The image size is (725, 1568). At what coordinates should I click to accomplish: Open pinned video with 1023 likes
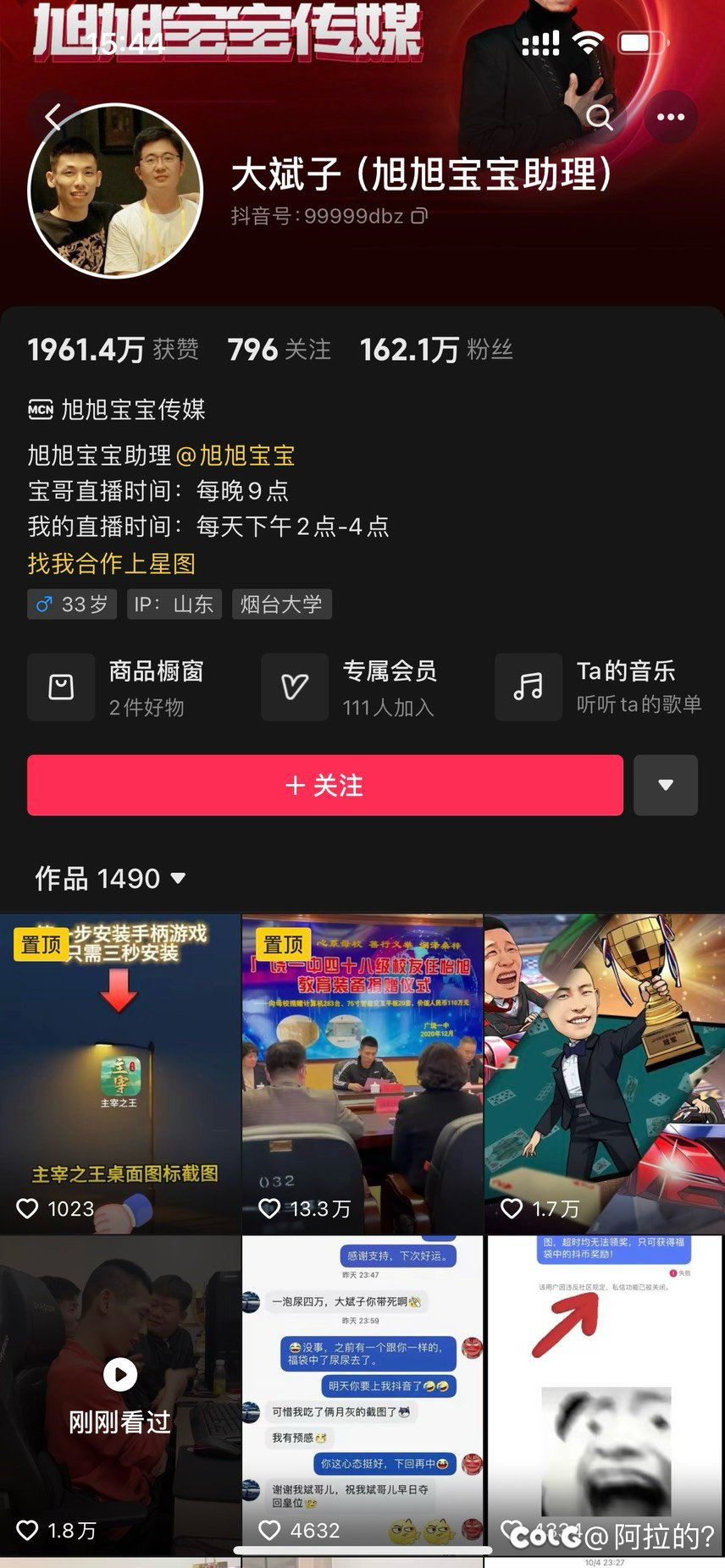(120, 1074)
